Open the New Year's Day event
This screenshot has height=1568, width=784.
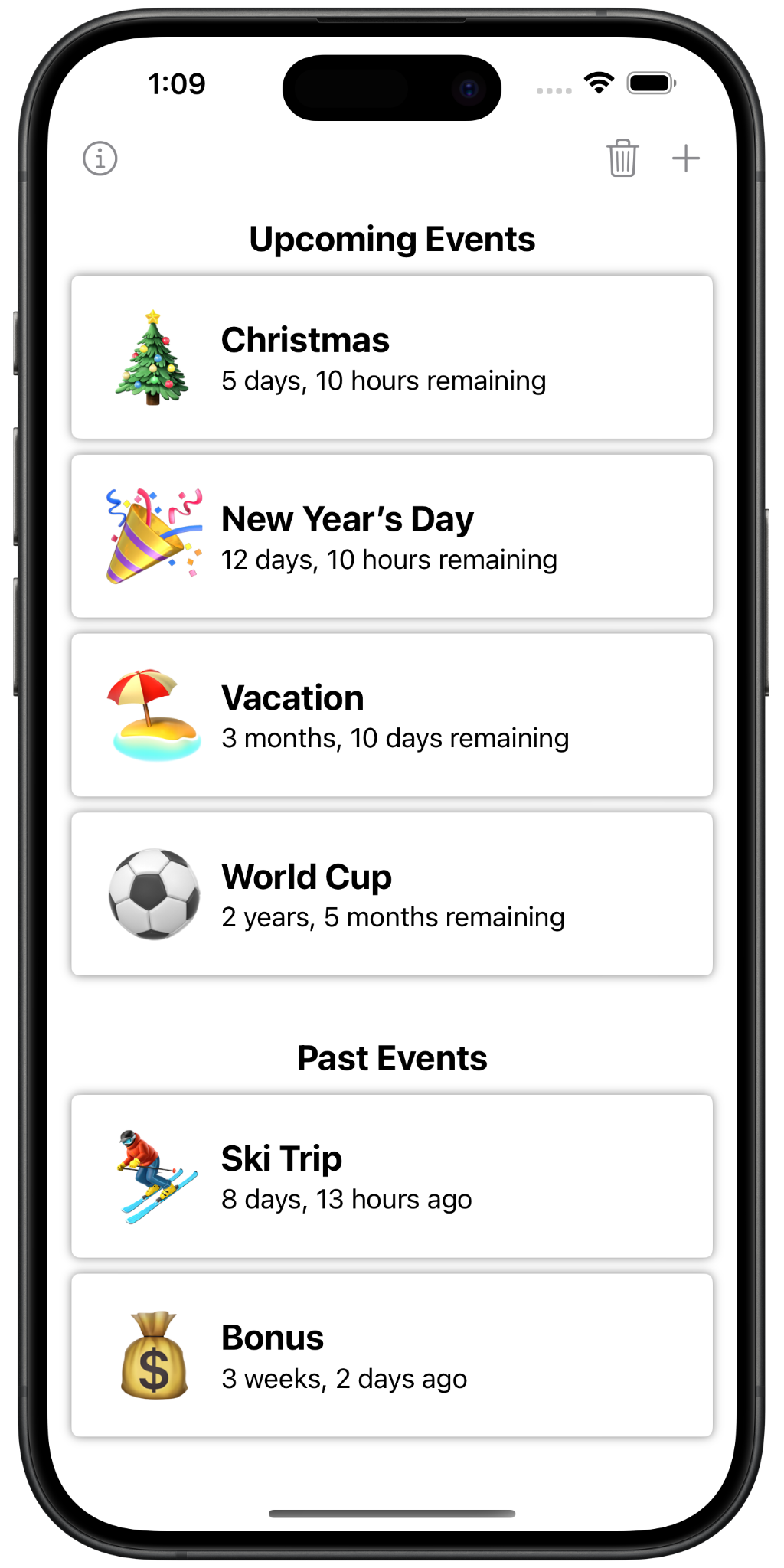(x=392, y=536)
